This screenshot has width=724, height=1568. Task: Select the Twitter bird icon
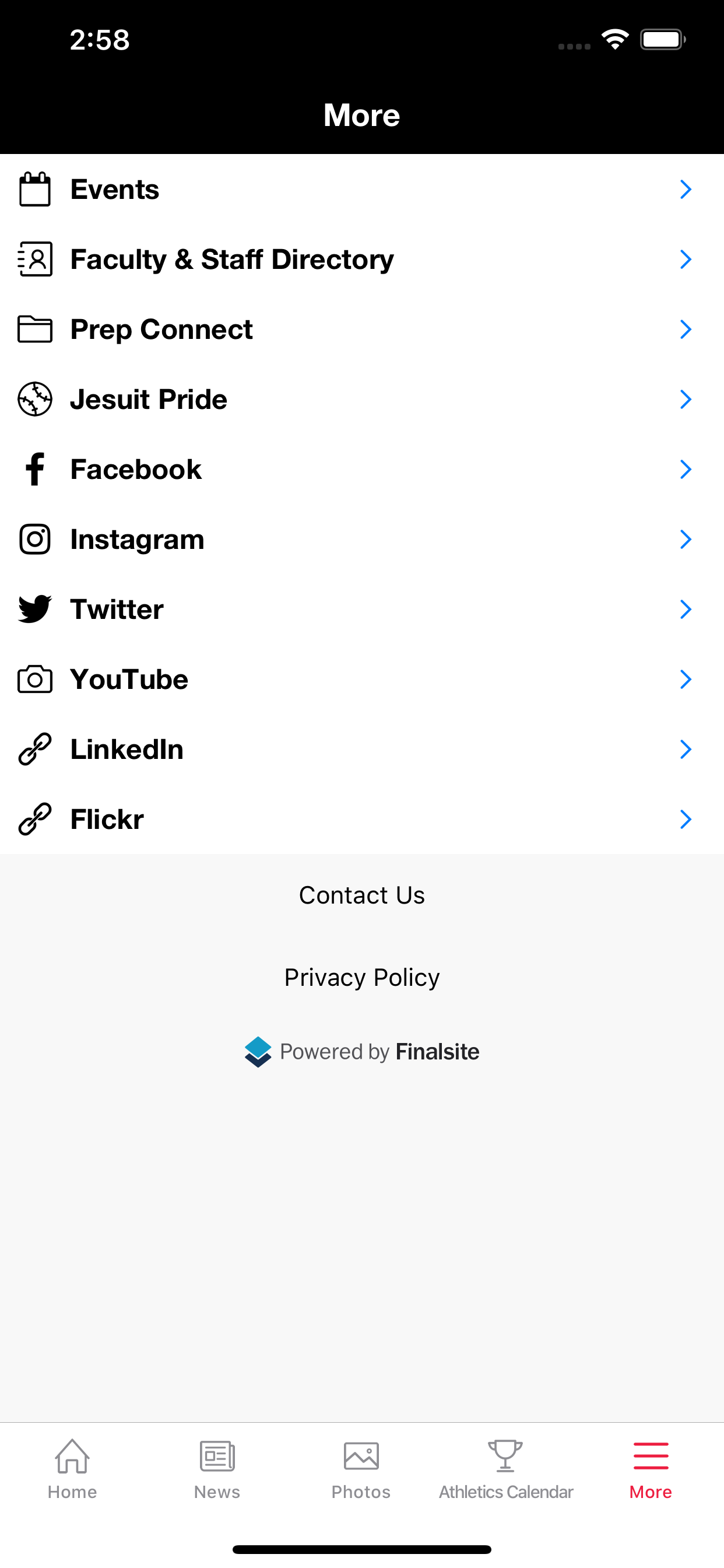click(x=34, y=608)
